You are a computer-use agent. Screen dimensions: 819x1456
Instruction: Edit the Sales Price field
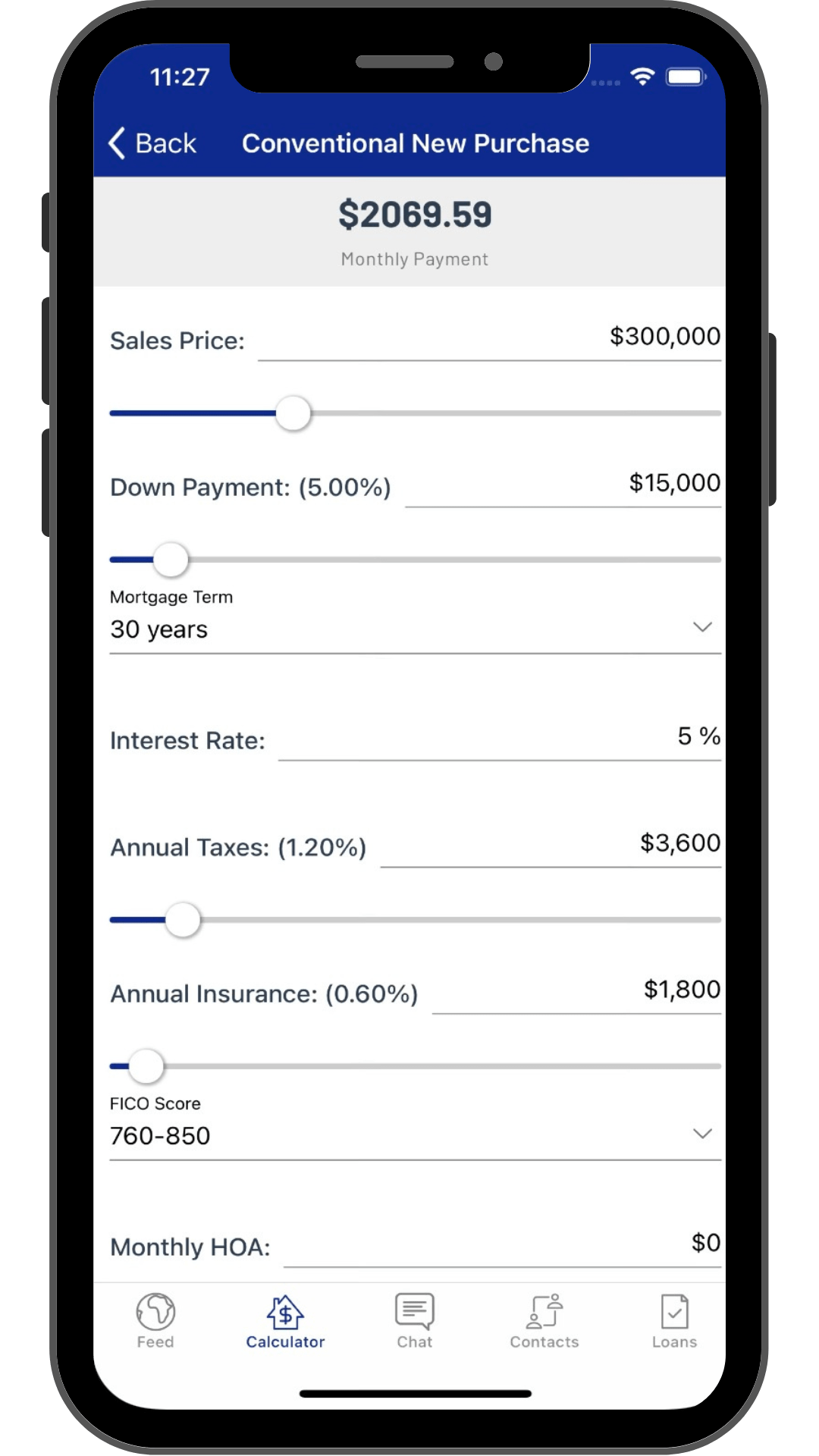(489, 337)
